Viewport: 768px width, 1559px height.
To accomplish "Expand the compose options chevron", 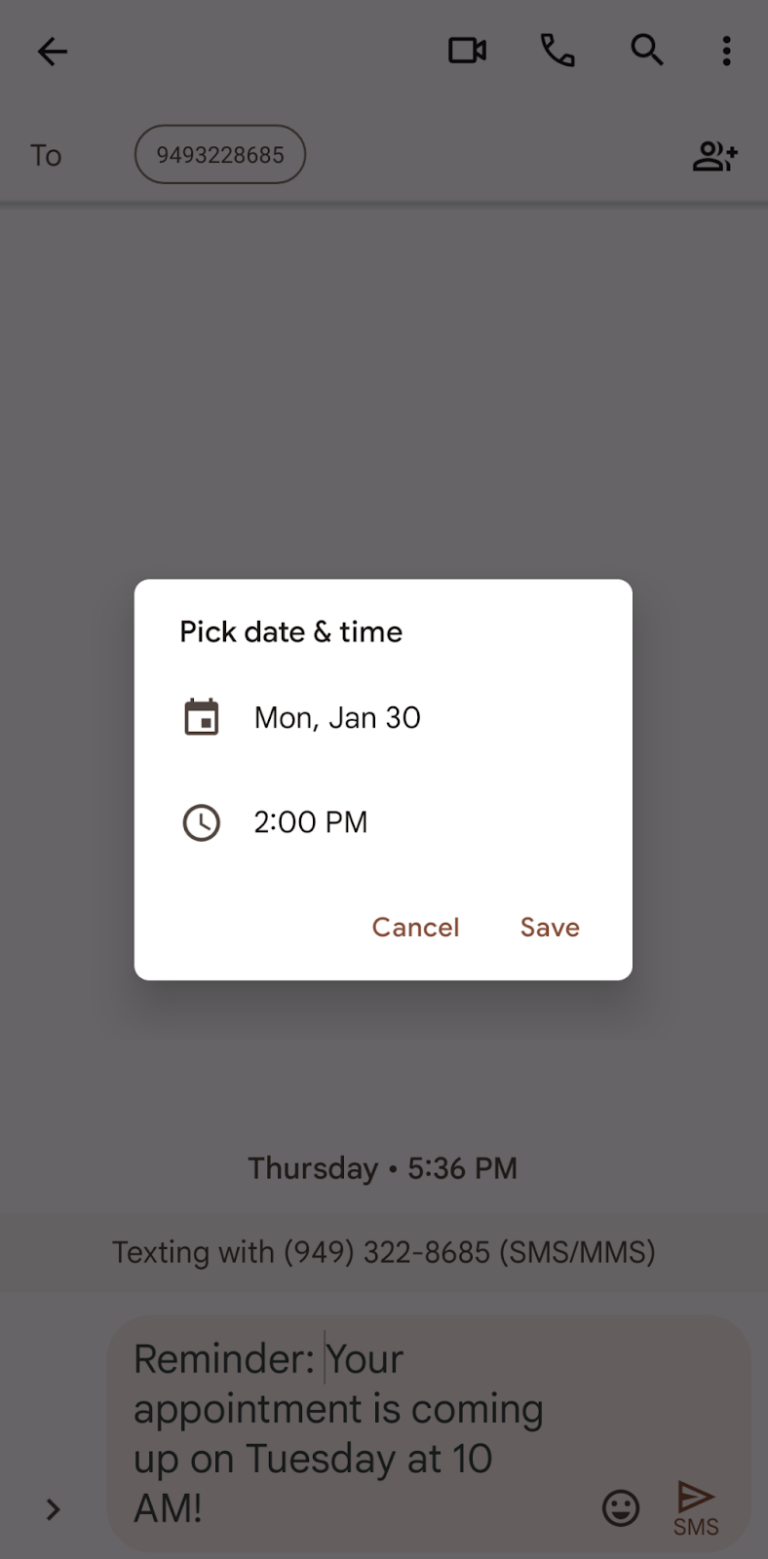I will [53, 1510].
